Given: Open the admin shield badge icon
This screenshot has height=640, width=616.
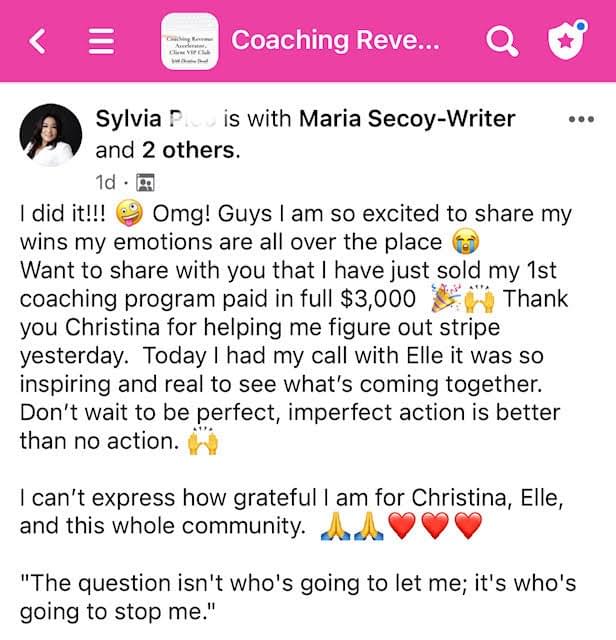Looking at the screenshot, I should (566, 41).
